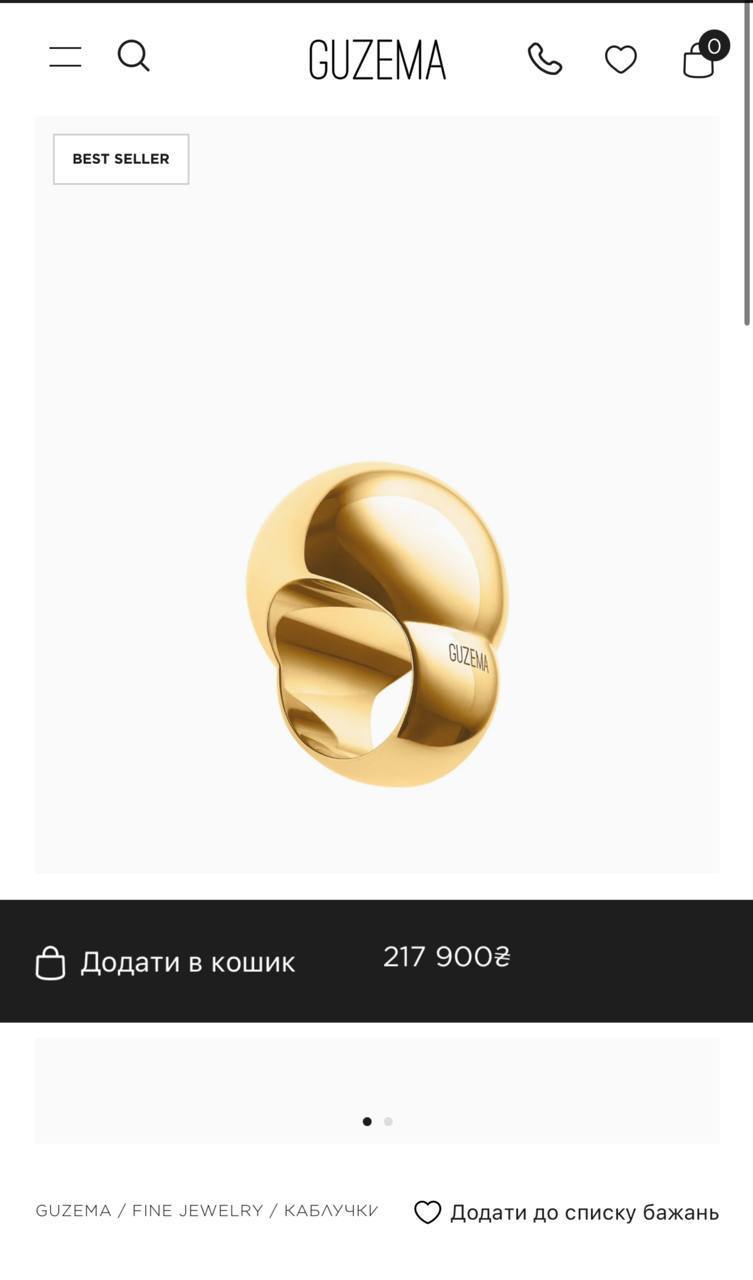Open the wishlist heart in header
The width and height of the screenshot is (753, 1280).
621,60
